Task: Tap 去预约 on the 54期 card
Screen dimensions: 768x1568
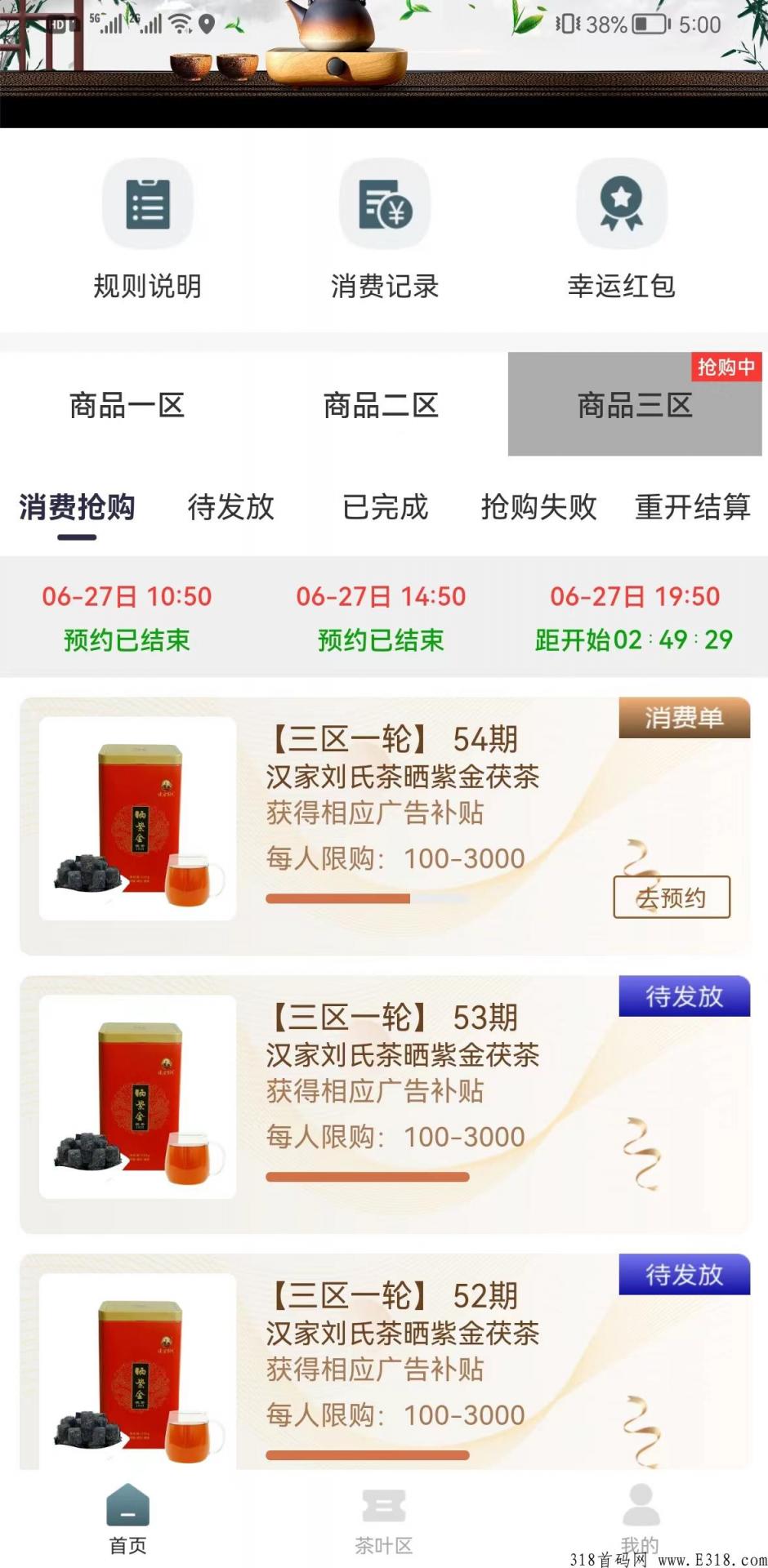Action: tap(672, 898)
